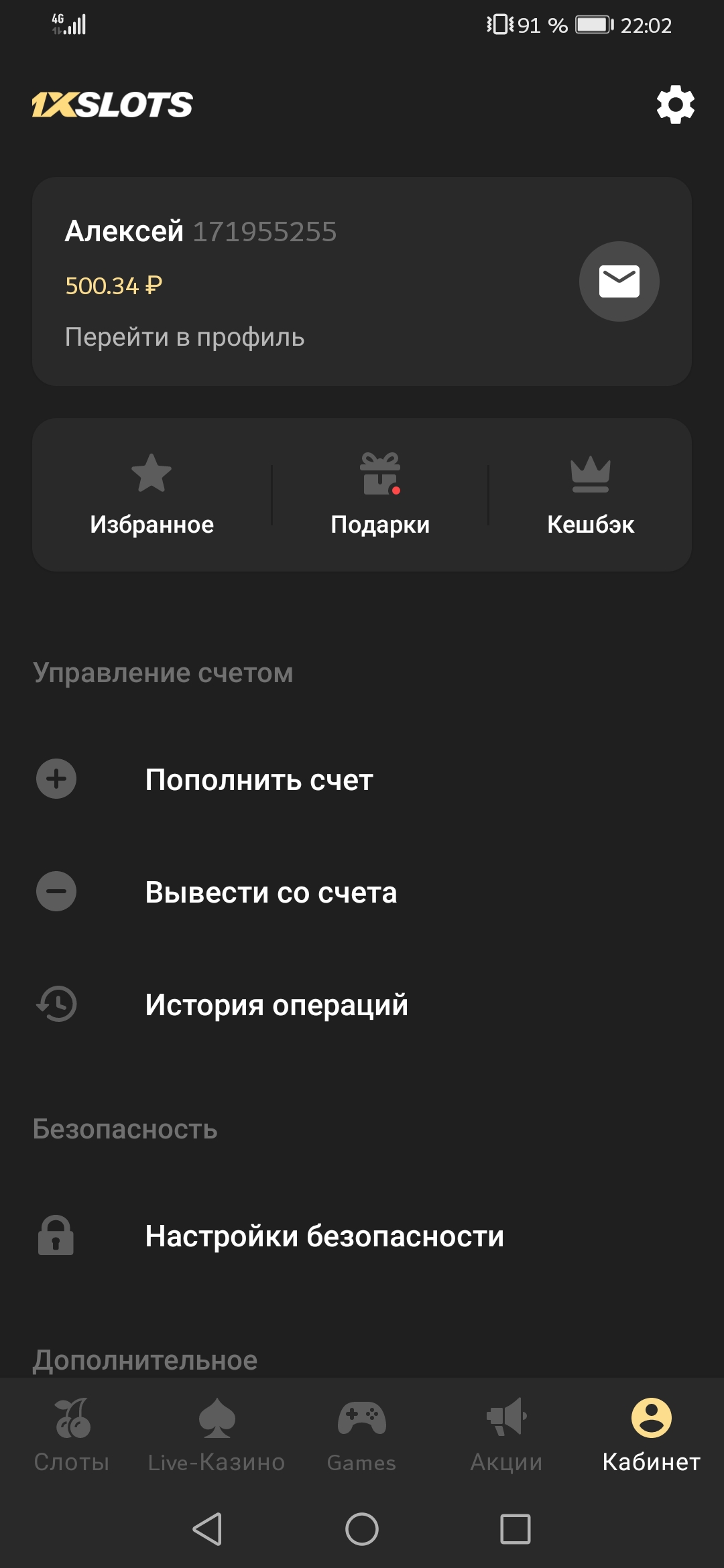Switch to the Акции tab
The width and height of the screenshot is (724, 1568).
click(x=506, y=1434)
